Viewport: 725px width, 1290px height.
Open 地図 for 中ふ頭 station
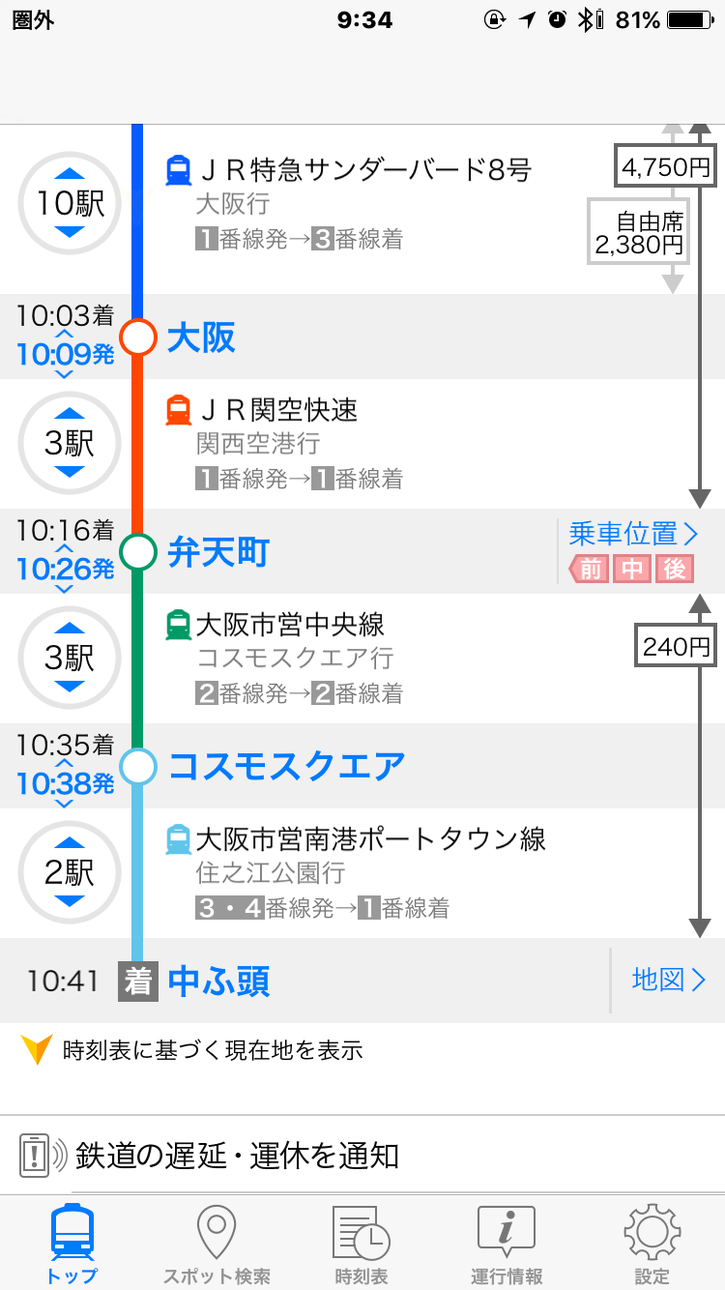668,980
